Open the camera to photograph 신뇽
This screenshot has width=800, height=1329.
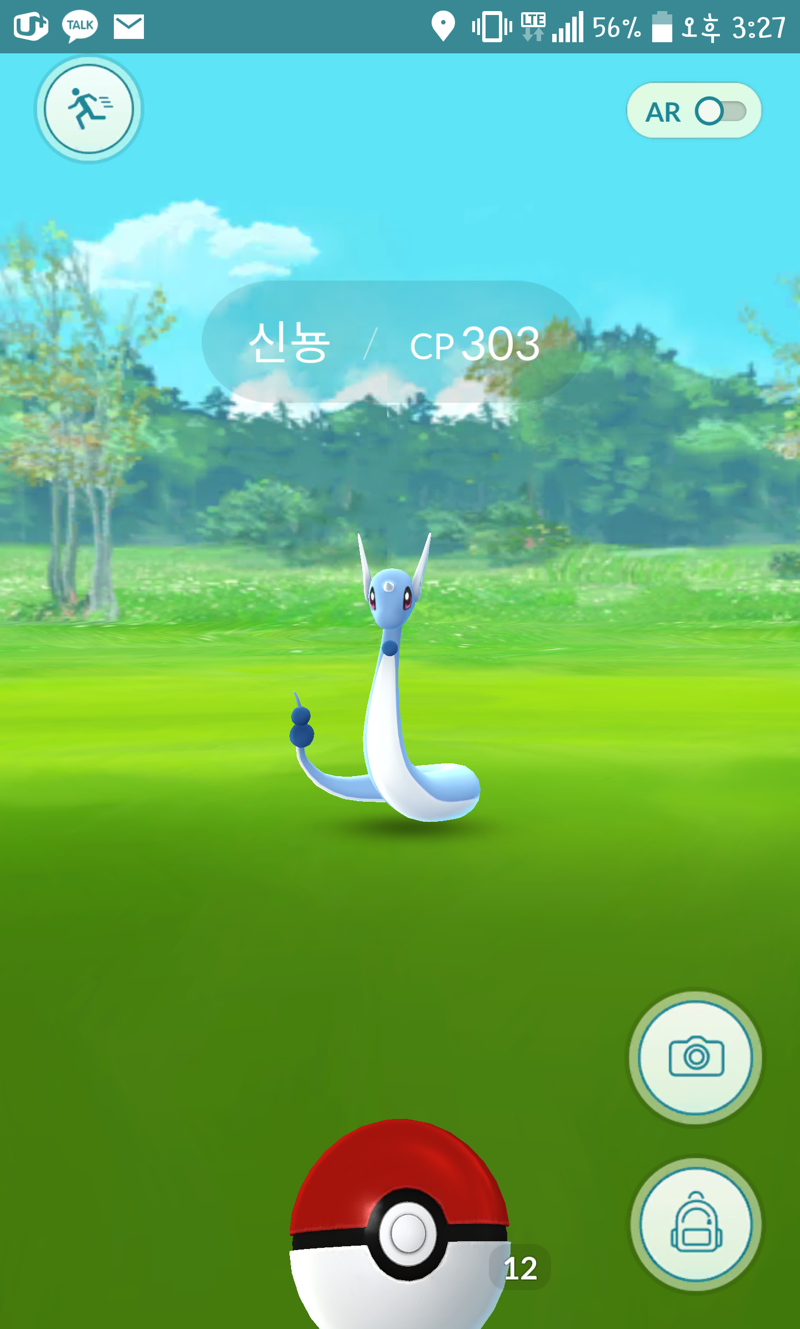(695, 1057)
